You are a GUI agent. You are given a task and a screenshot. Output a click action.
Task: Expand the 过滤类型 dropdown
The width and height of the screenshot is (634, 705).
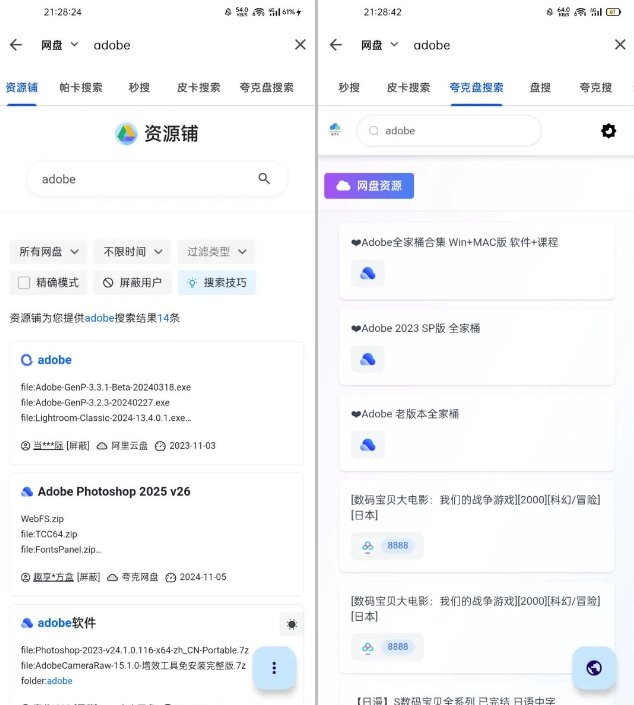[x=216, y=252]
